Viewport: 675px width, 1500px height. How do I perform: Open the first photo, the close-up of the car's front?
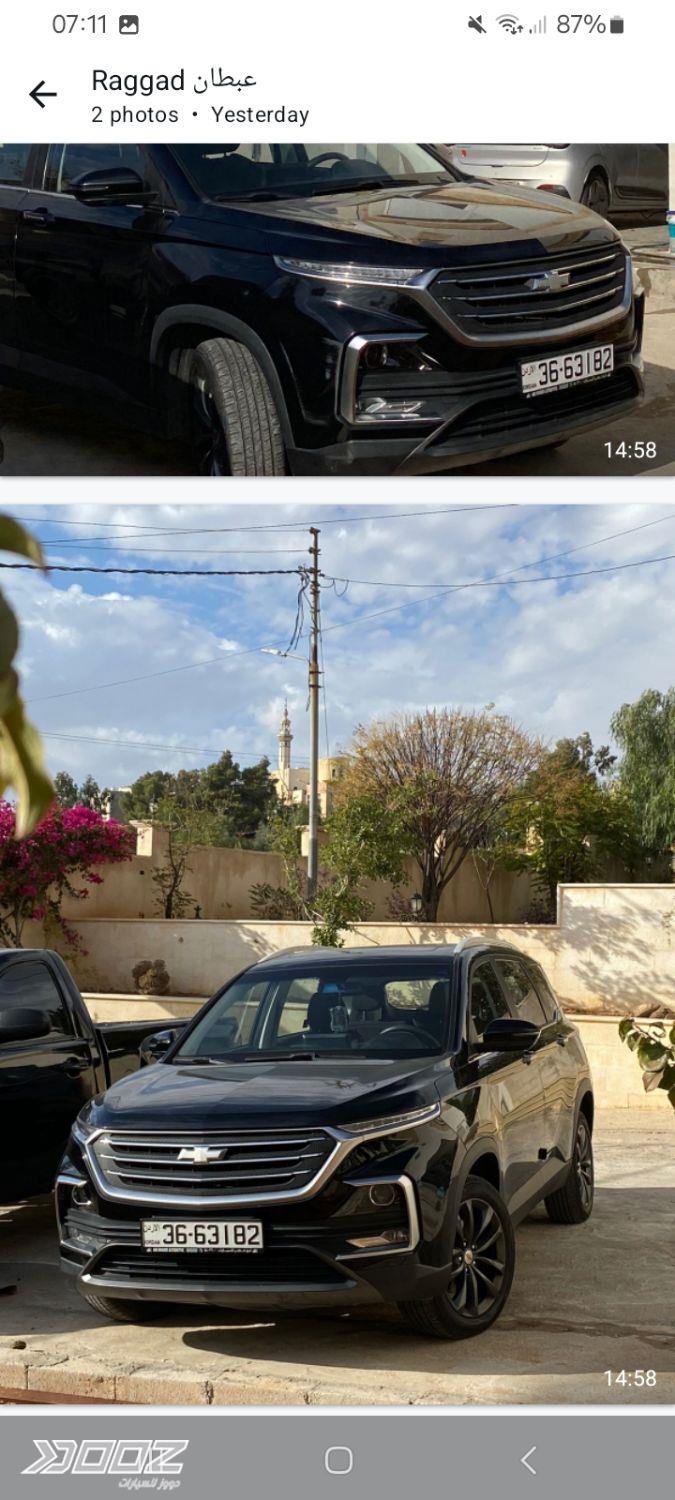[x=337, y=310]
